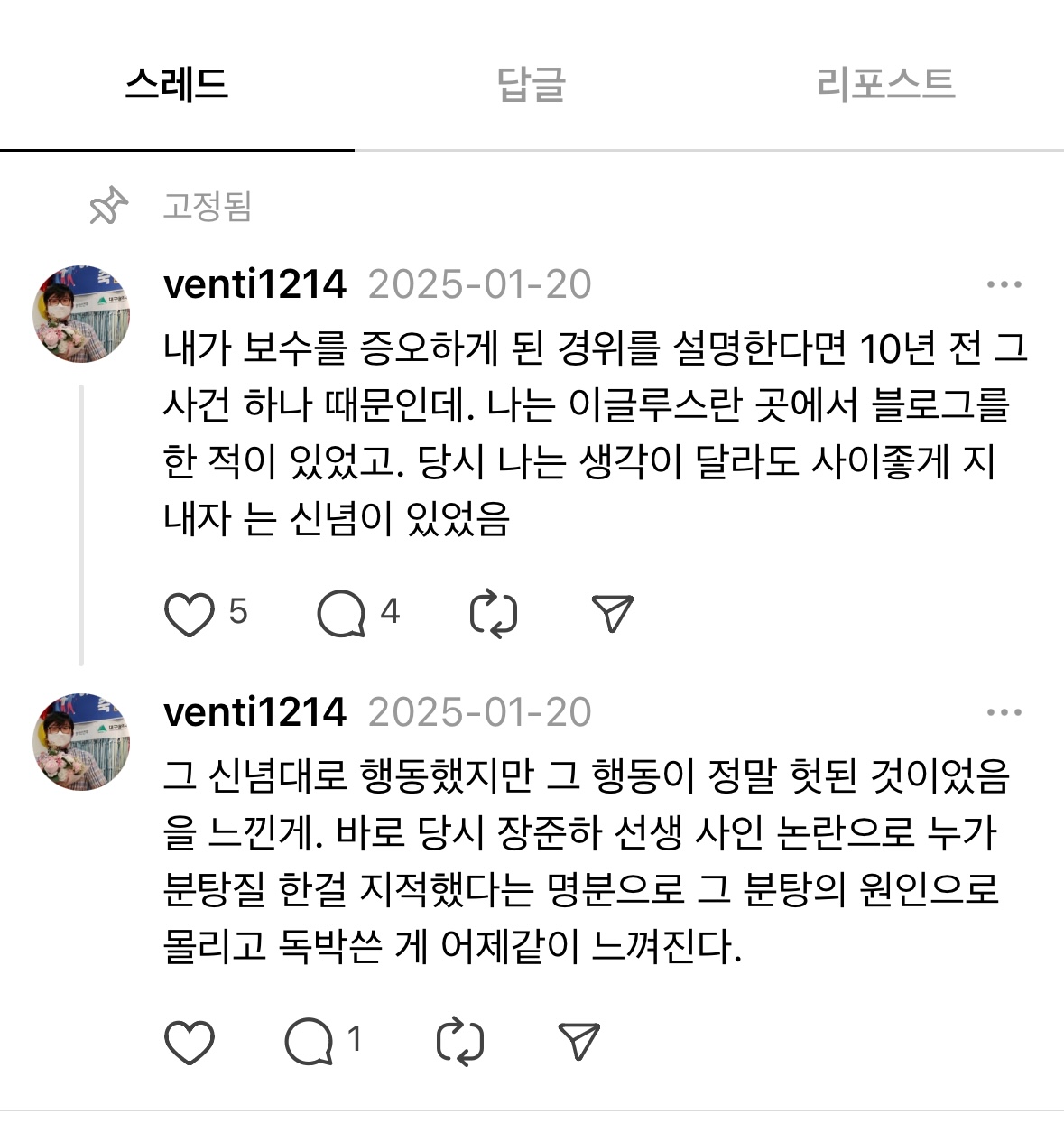The height and width of the screenshot is (1142, 1064).
Task: Share the pinned 이글루스 post
Action: coord(613,614)
